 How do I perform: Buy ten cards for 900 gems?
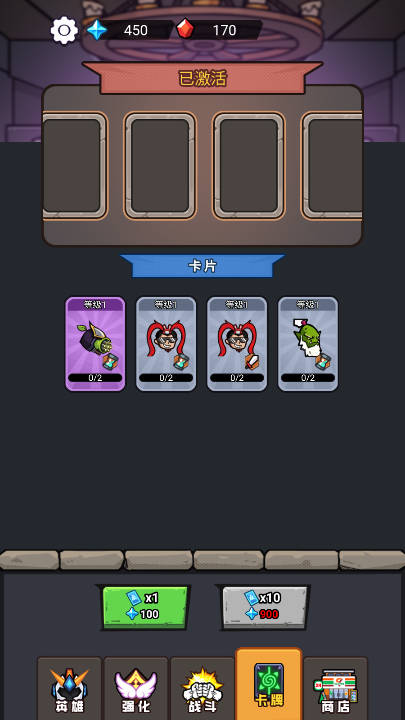pos(264,607)
